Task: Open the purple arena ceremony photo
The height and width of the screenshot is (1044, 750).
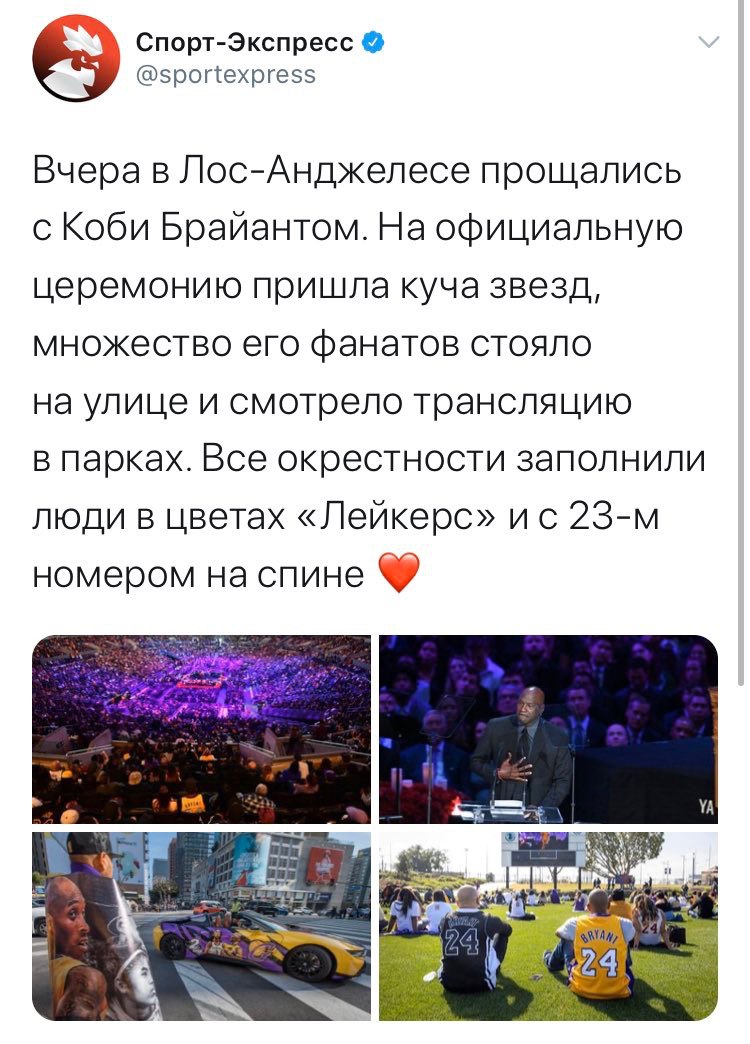Action: pyautogui.click(x=201, y=729)
